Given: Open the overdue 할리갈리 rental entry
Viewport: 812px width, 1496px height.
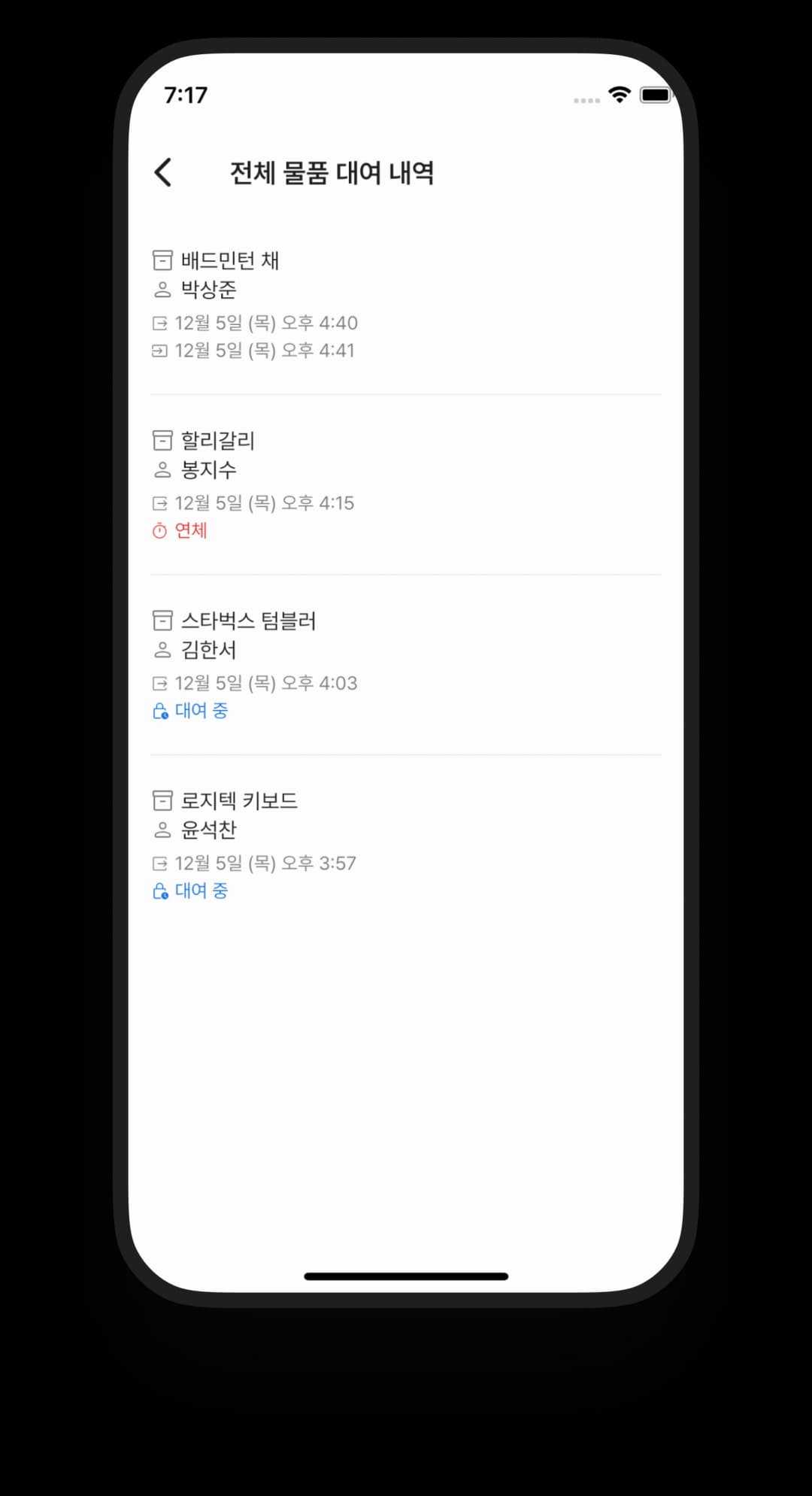Looking at the screenshot, I should coord(218,441).
